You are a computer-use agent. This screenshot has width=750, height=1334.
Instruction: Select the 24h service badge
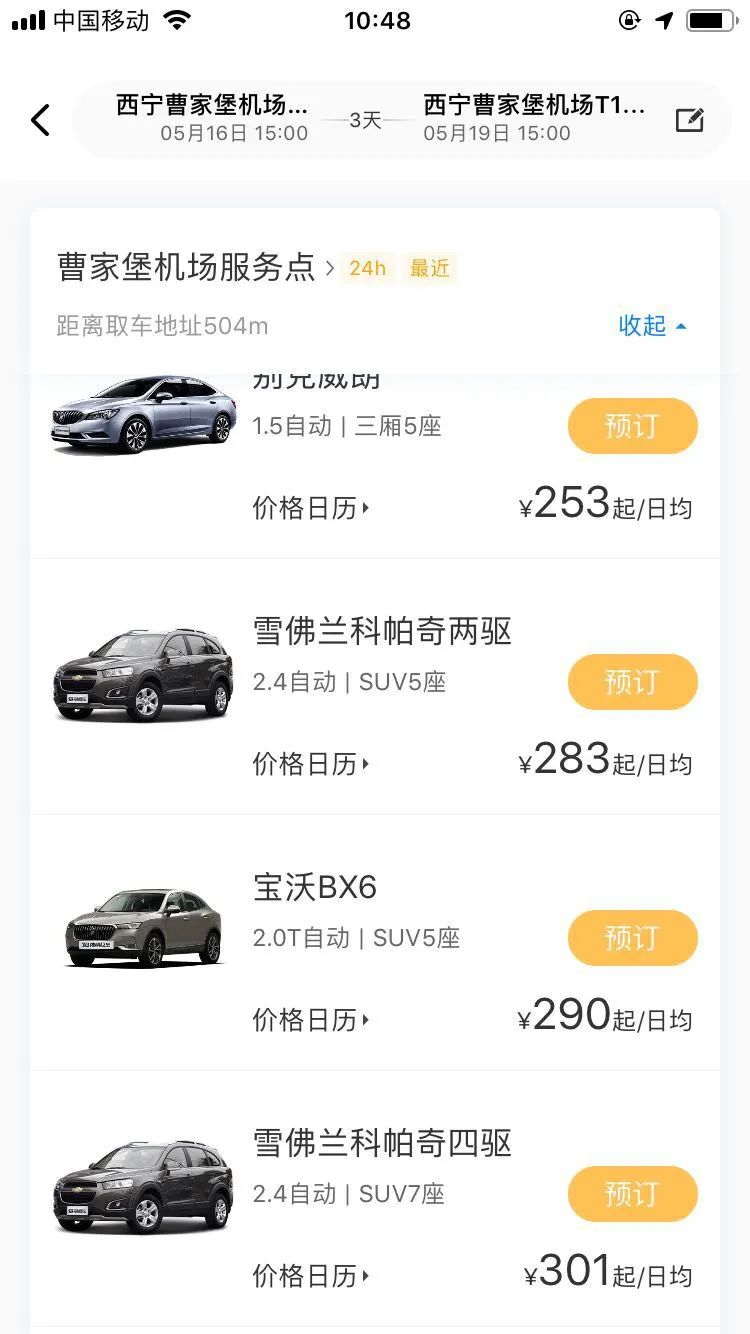coord(367,268)
